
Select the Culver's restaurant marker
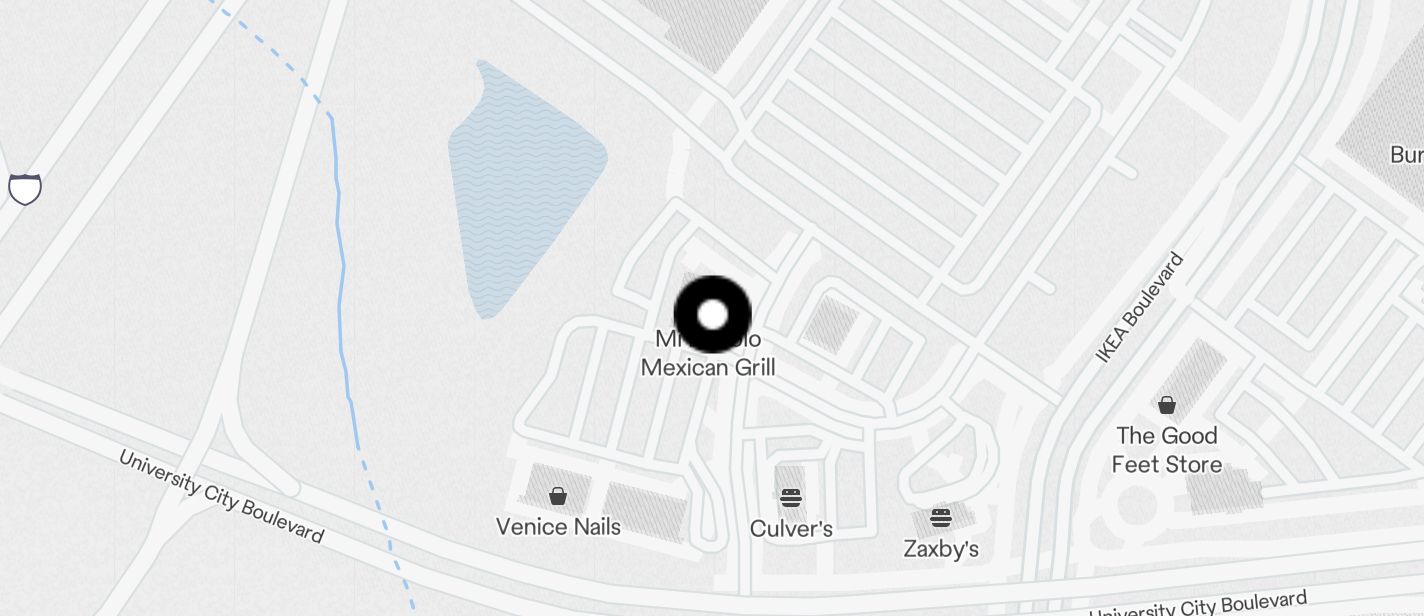coord(791,498)
